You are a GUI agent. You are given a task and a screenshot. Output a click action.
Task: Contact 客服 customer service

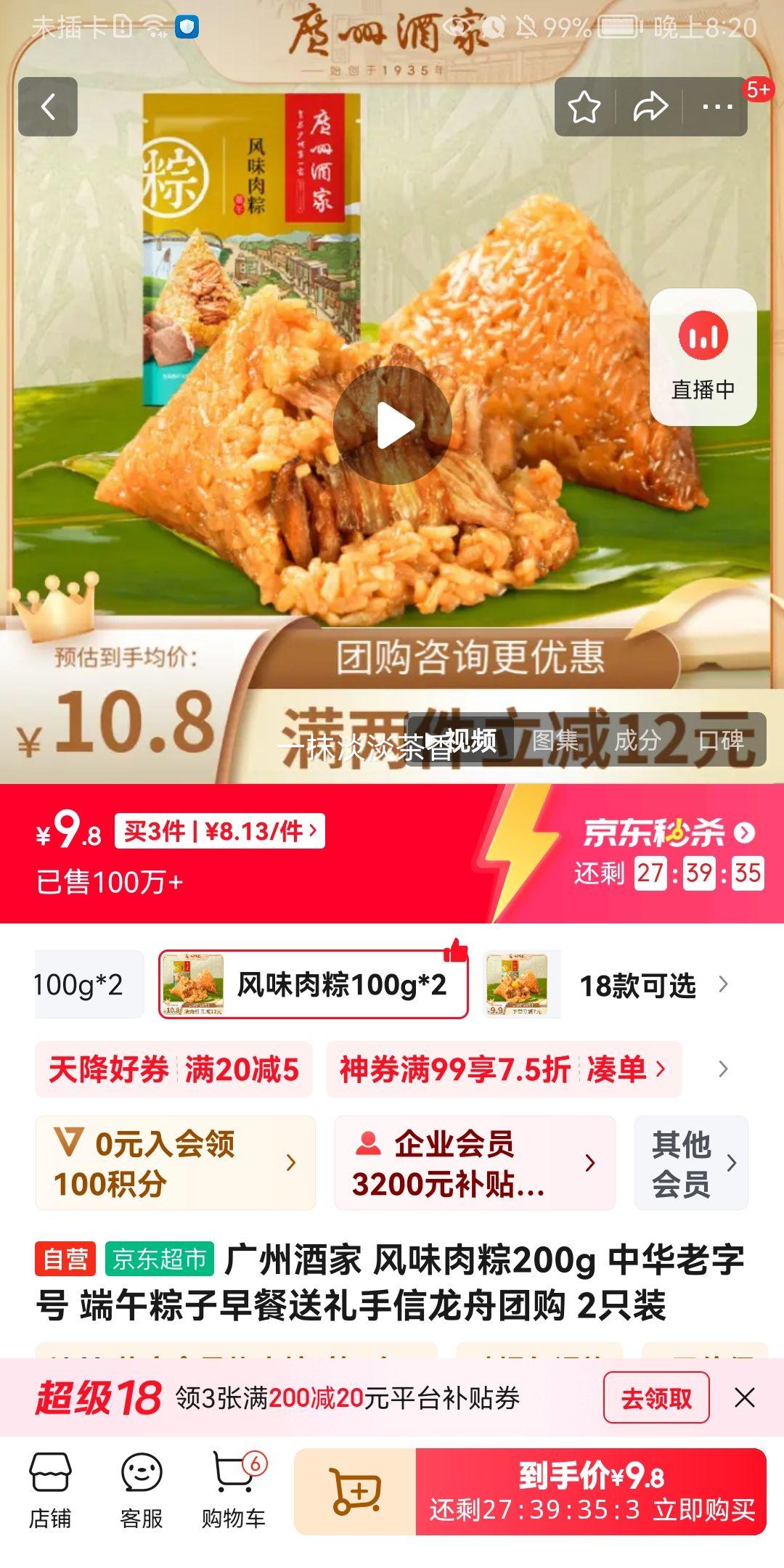point(141,1490)
